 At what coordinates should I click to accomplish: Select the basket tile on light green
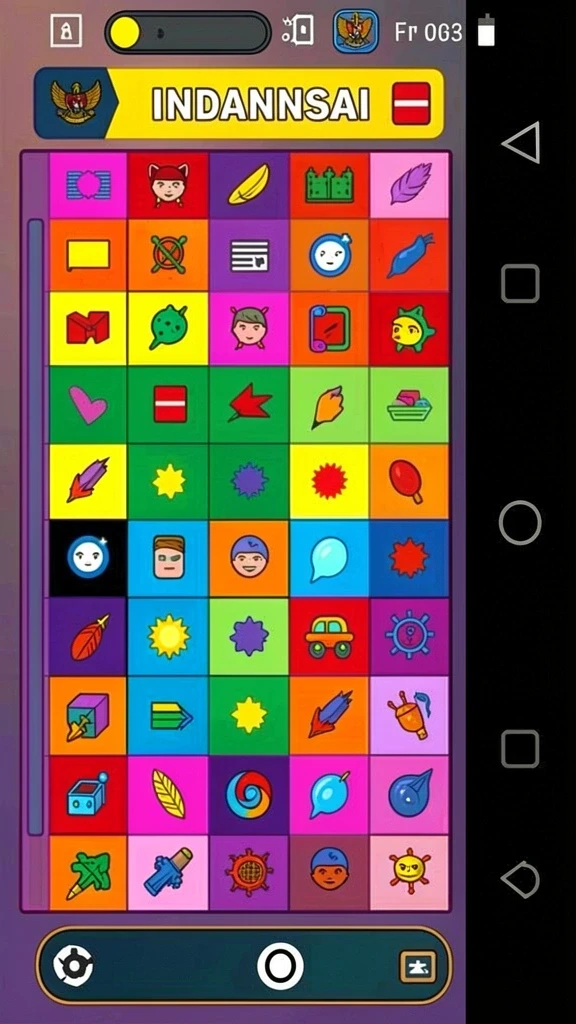[x=409, y=406]
